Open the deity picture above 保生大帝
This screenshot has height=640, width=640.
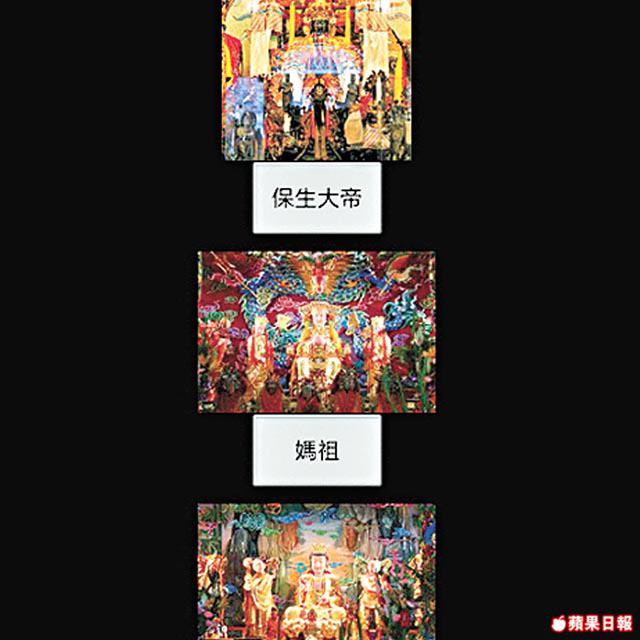[316, 78]
